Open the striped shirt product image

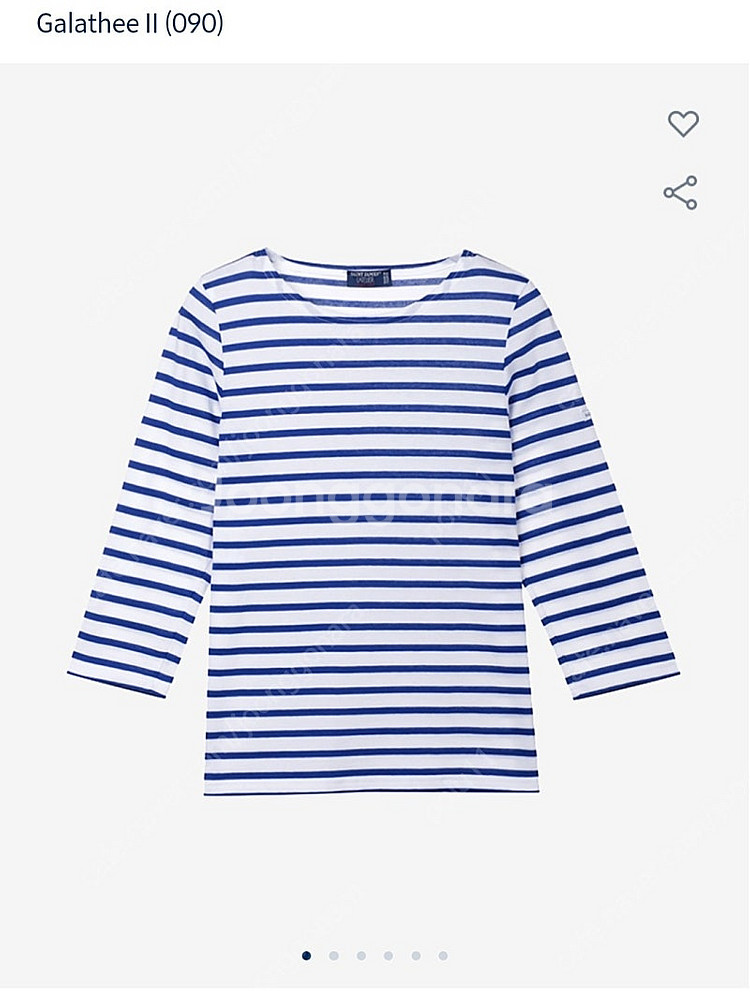(x=373, y=520)
